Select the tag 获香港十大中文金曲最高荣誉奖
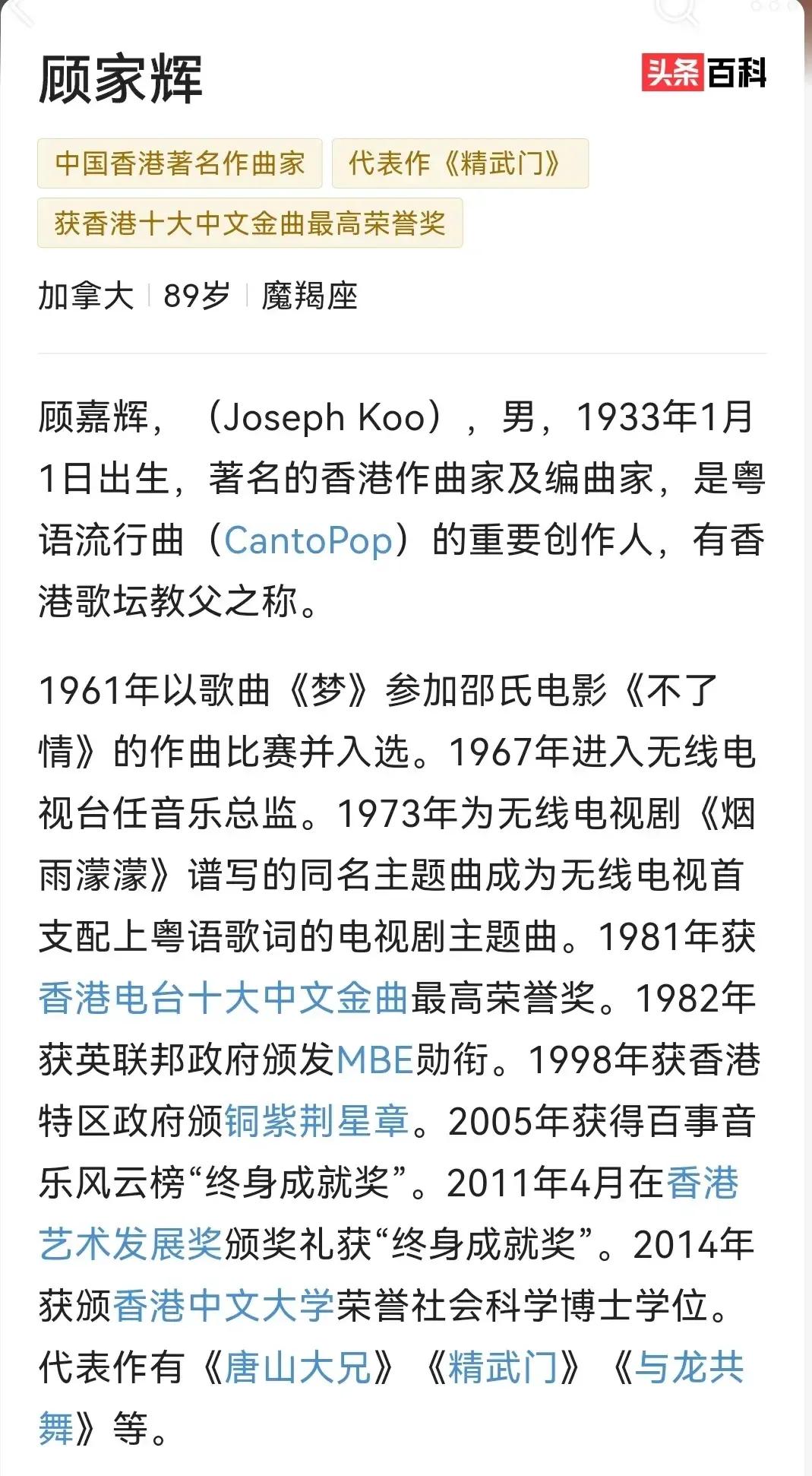Image resolution: width=812 pixels, height=1476 pixels. [x=251, y=225]
